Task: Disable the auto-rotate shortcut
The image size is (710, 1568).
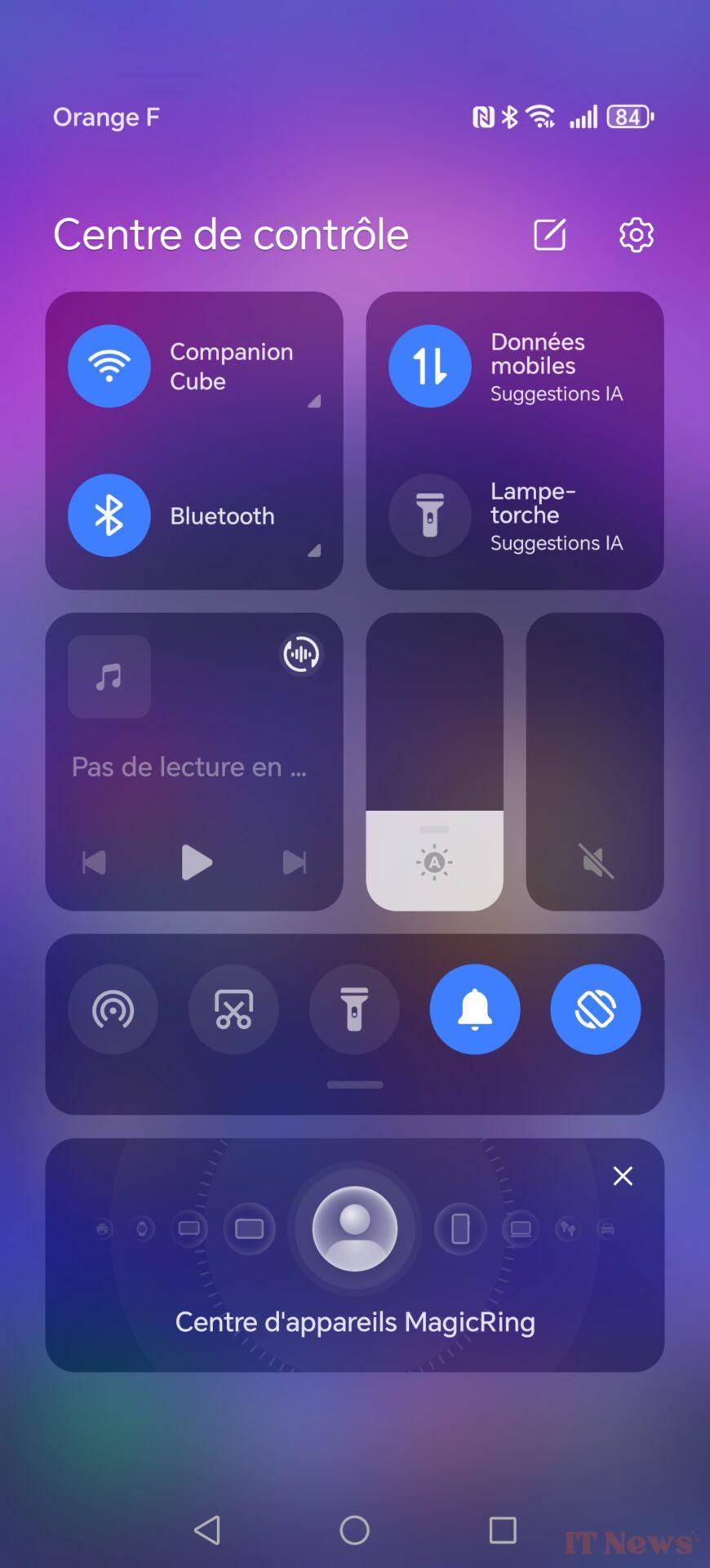Action: 596,1009
